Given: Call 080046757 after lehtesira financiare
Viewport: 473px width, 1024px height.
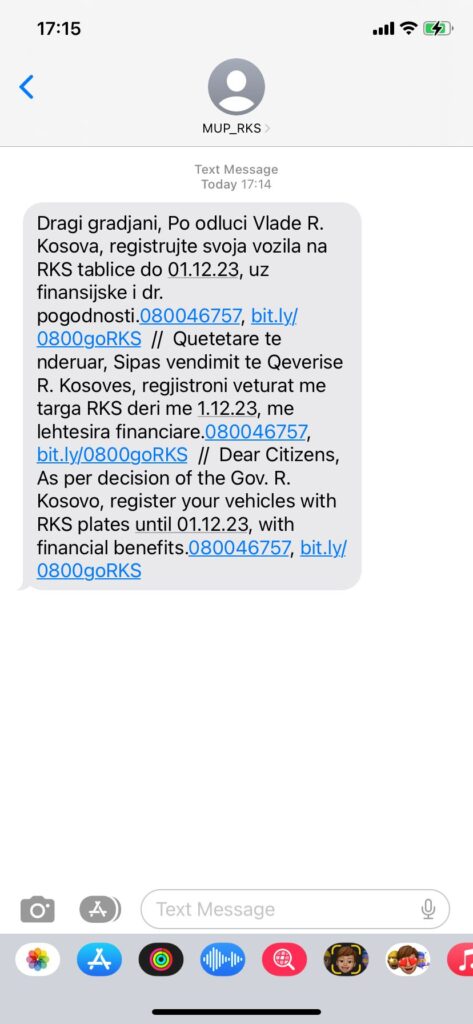Looking at the screenshot, I should (x=256, y=432).
